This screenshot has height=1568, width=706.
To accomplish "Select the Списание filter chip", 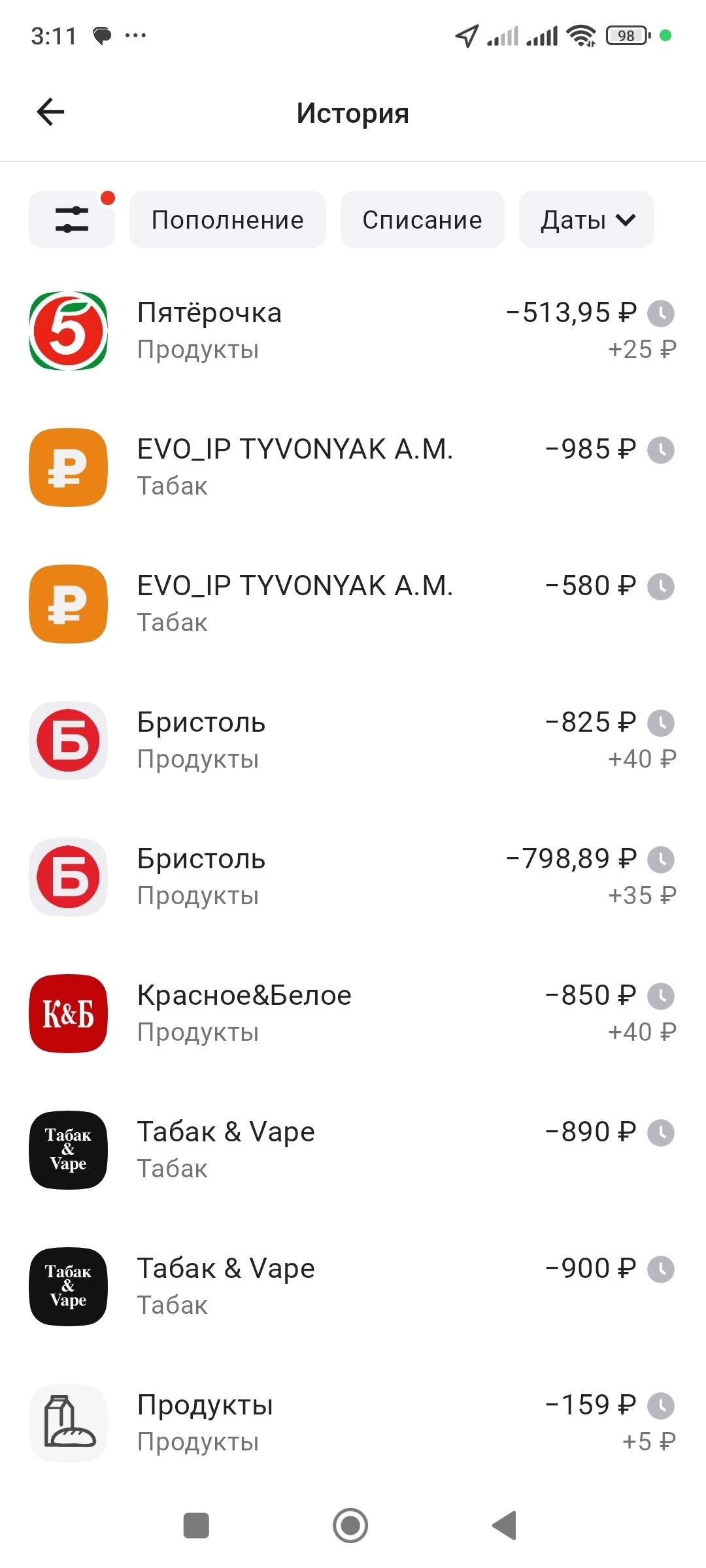I will (422, 220).
